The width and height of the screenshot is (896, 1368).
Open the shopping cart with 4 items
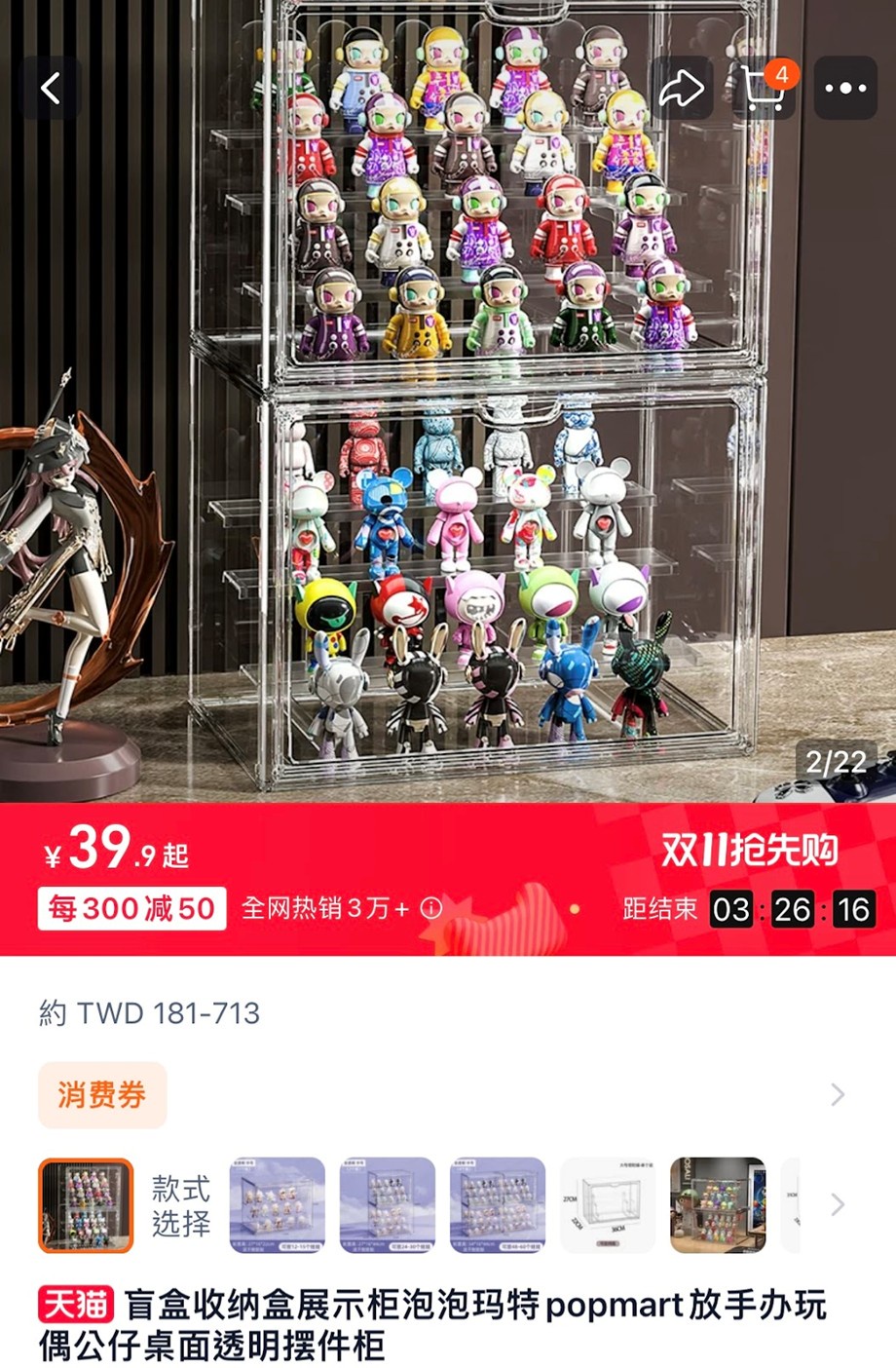pyautogui.click(x=765, y=89)
